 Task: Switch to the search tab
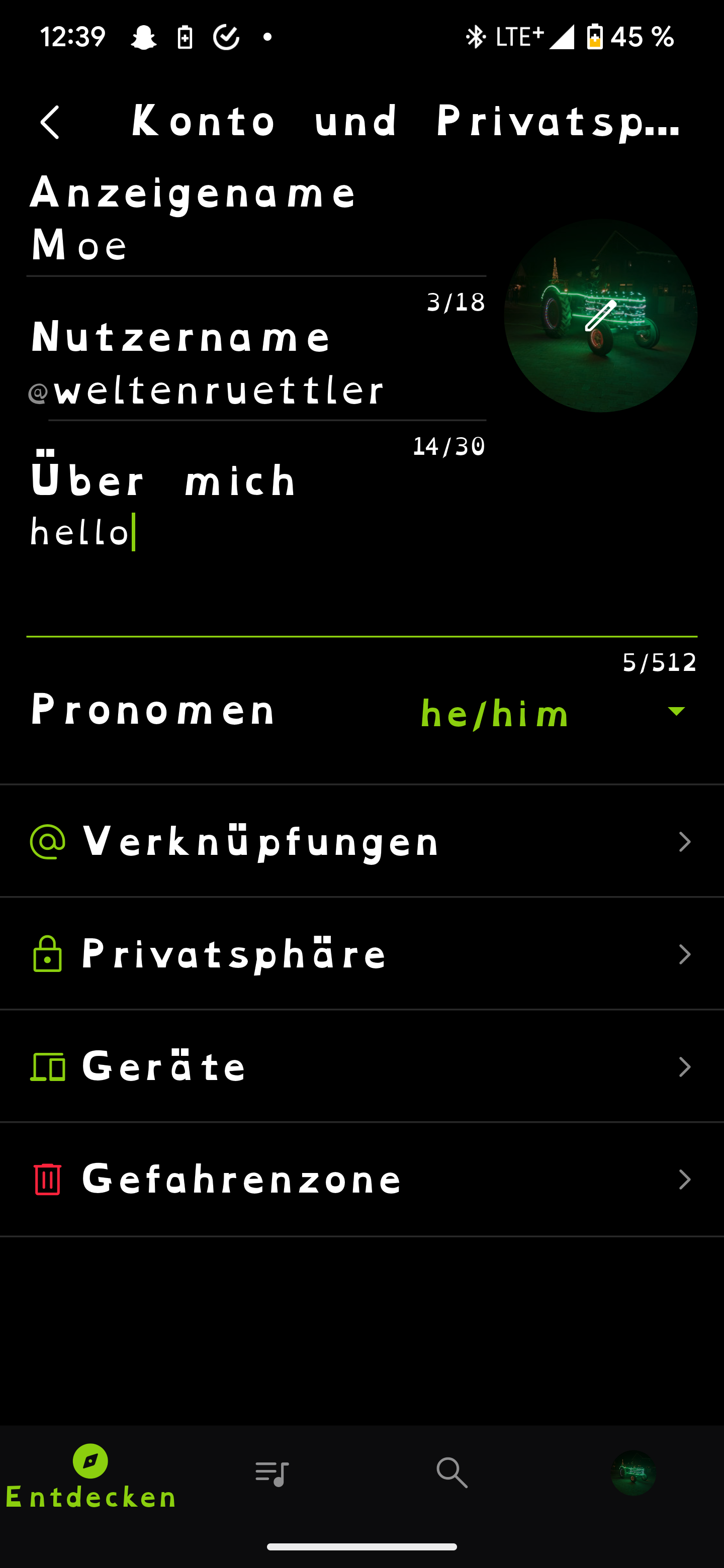pos(452,1474)
